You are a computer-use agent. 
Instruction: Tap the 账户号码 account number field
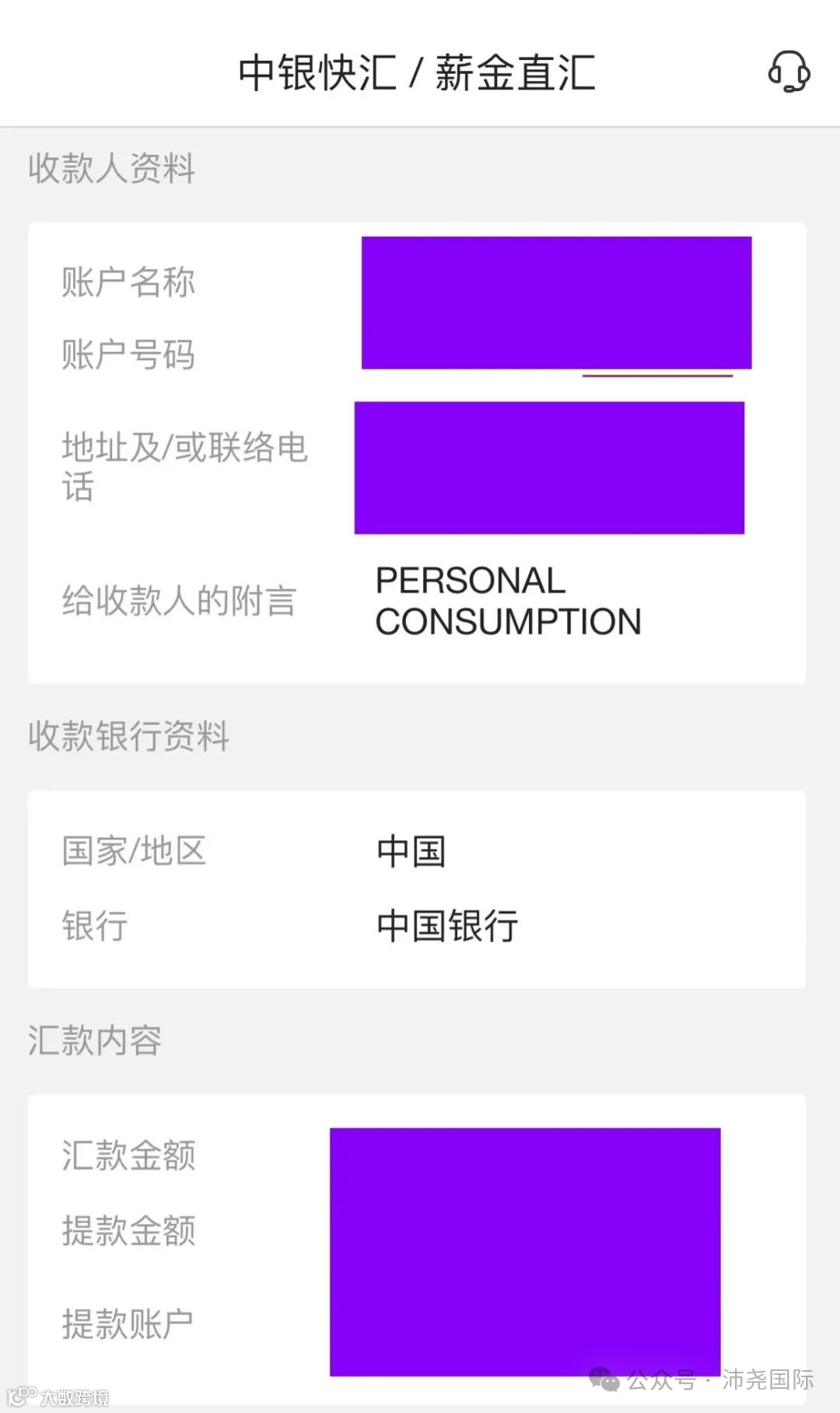click(x=555, y=355)
